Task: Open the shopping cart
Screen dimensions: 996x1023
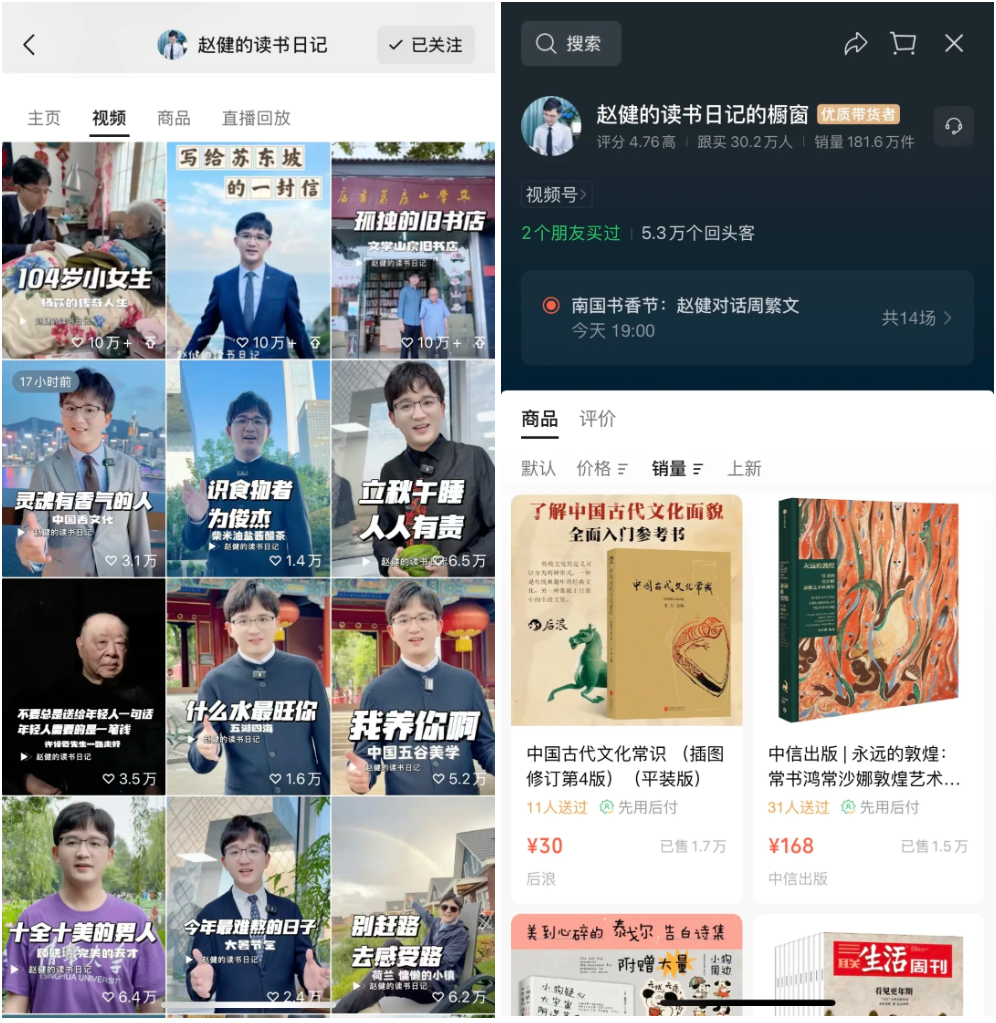Action: click(x=903, y=44)
